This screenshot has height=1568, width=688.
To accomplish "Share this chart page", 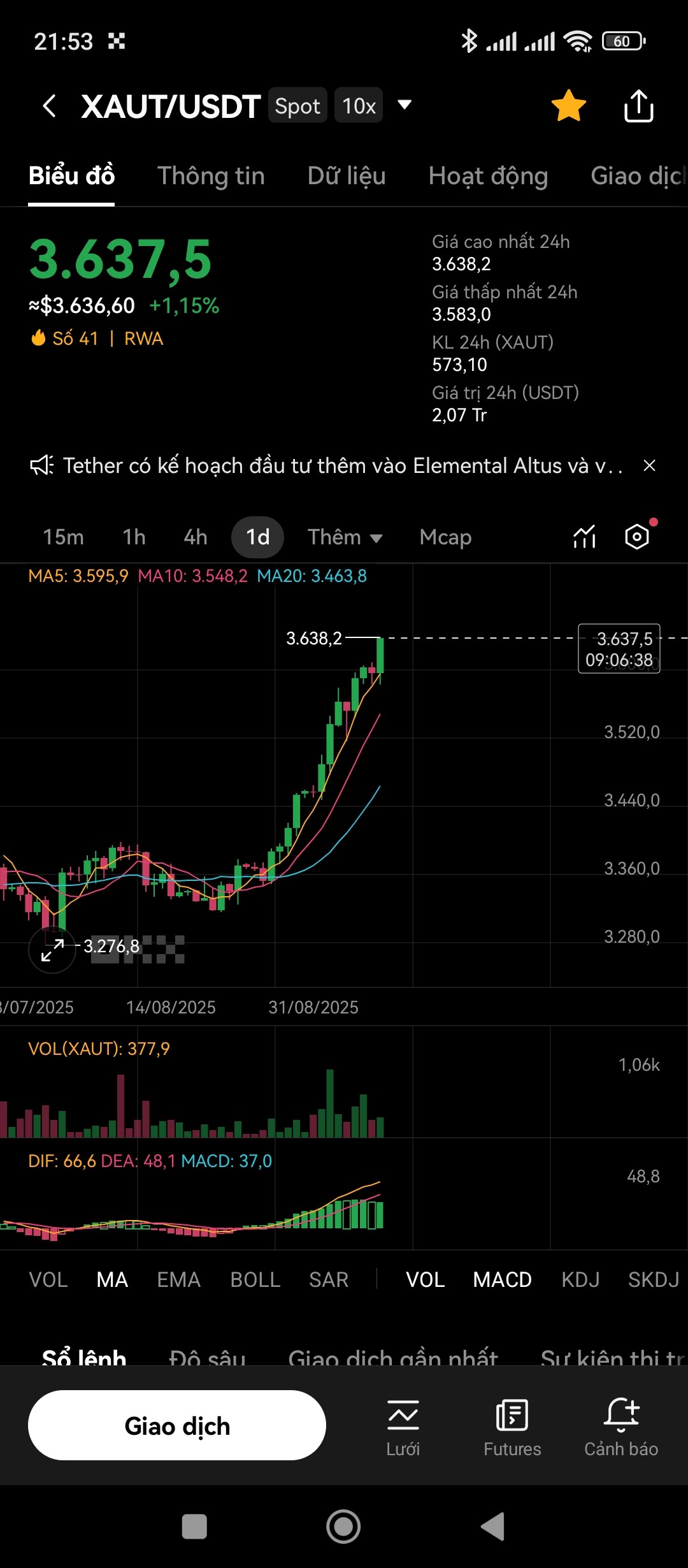I will (x=638, y=106).
